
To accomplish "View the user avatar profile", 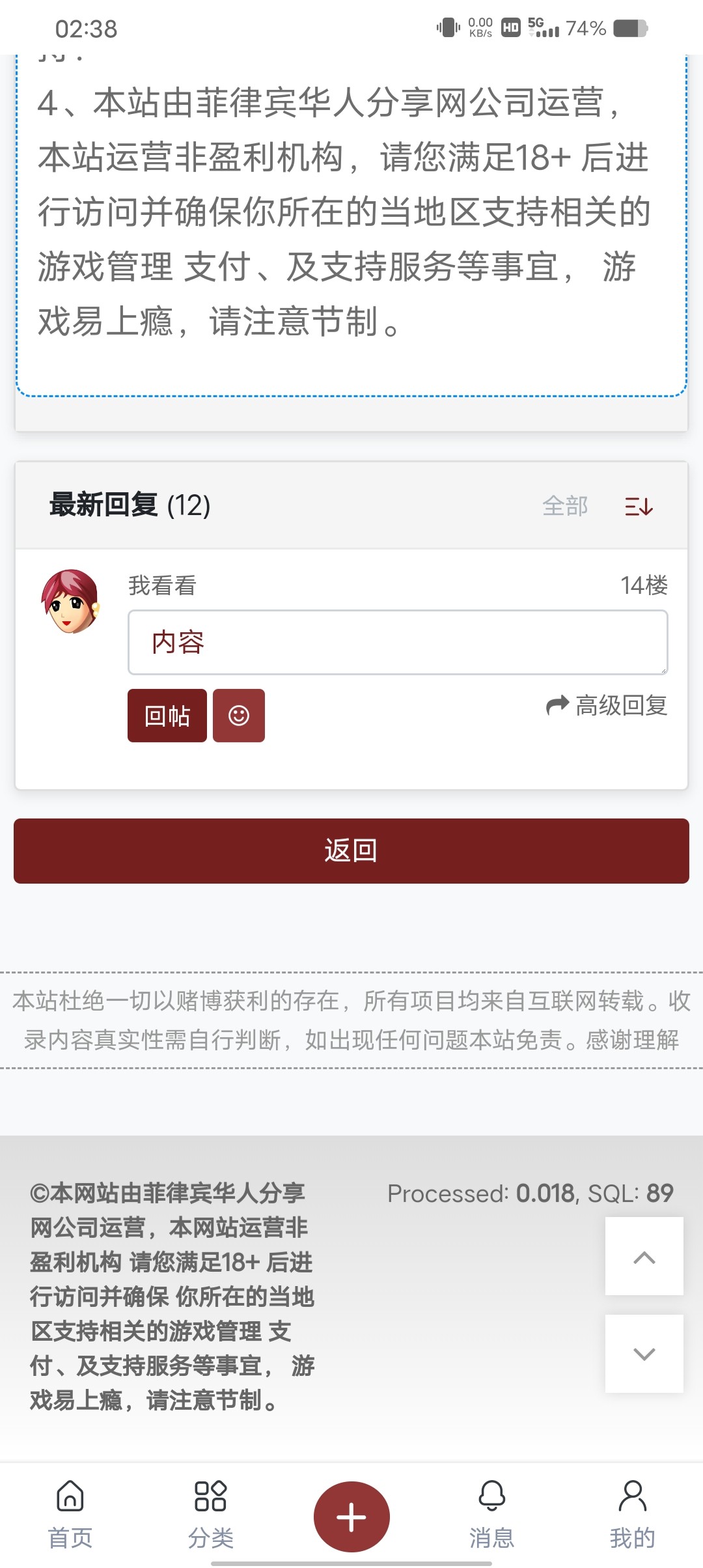I will pos(71,601).
